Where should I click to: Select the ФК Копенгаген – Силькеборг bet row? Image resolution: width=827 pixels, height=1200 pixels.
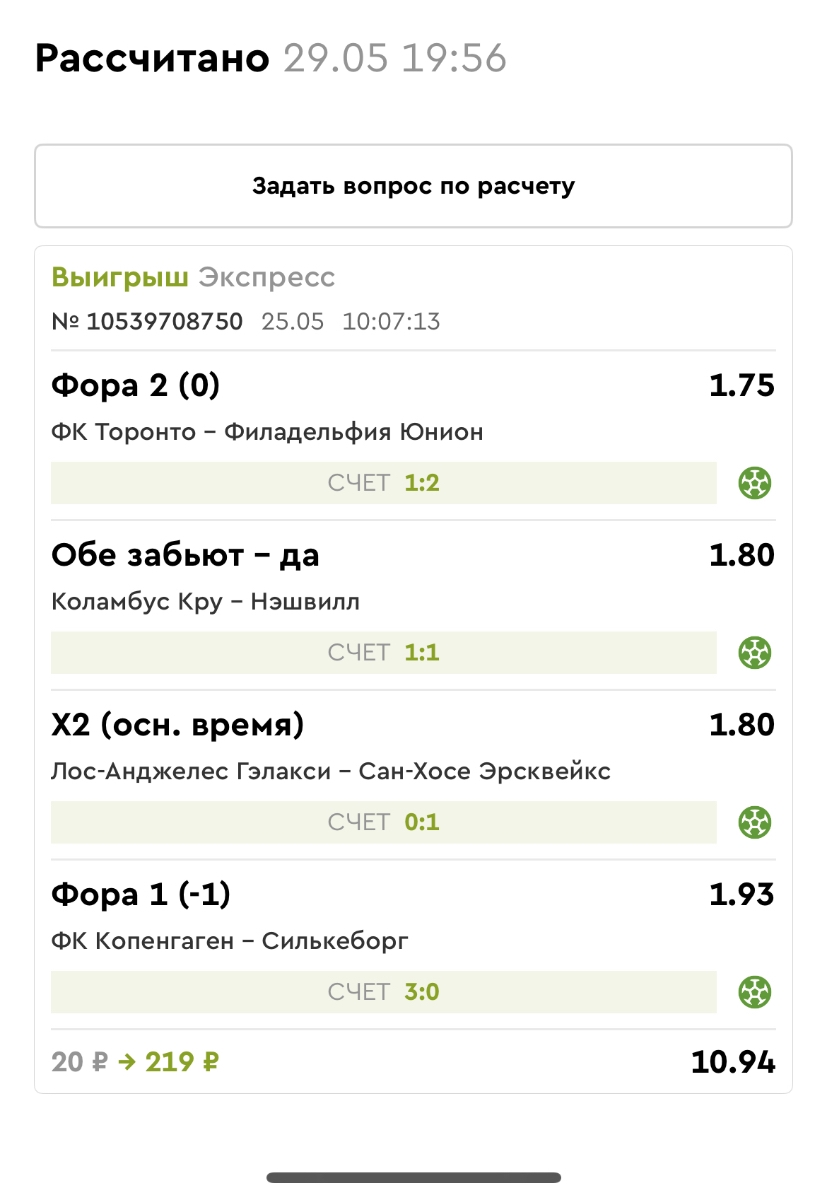tap(230, 941)
